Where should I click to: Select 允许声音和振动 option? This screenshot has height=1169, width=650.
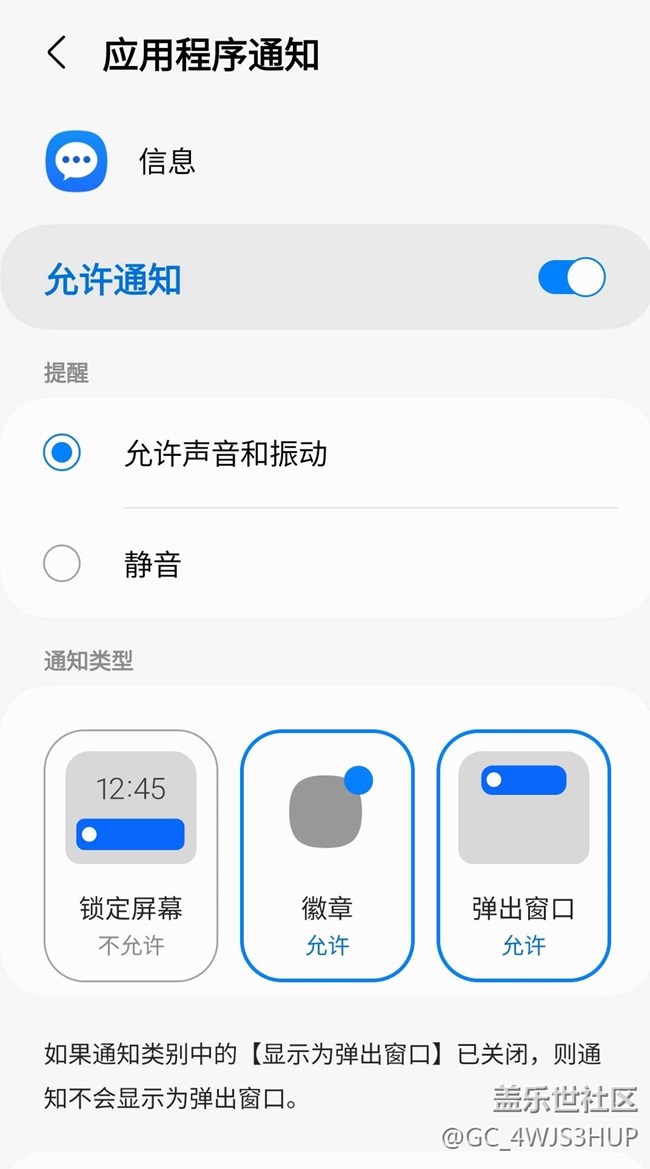[62, 453]
